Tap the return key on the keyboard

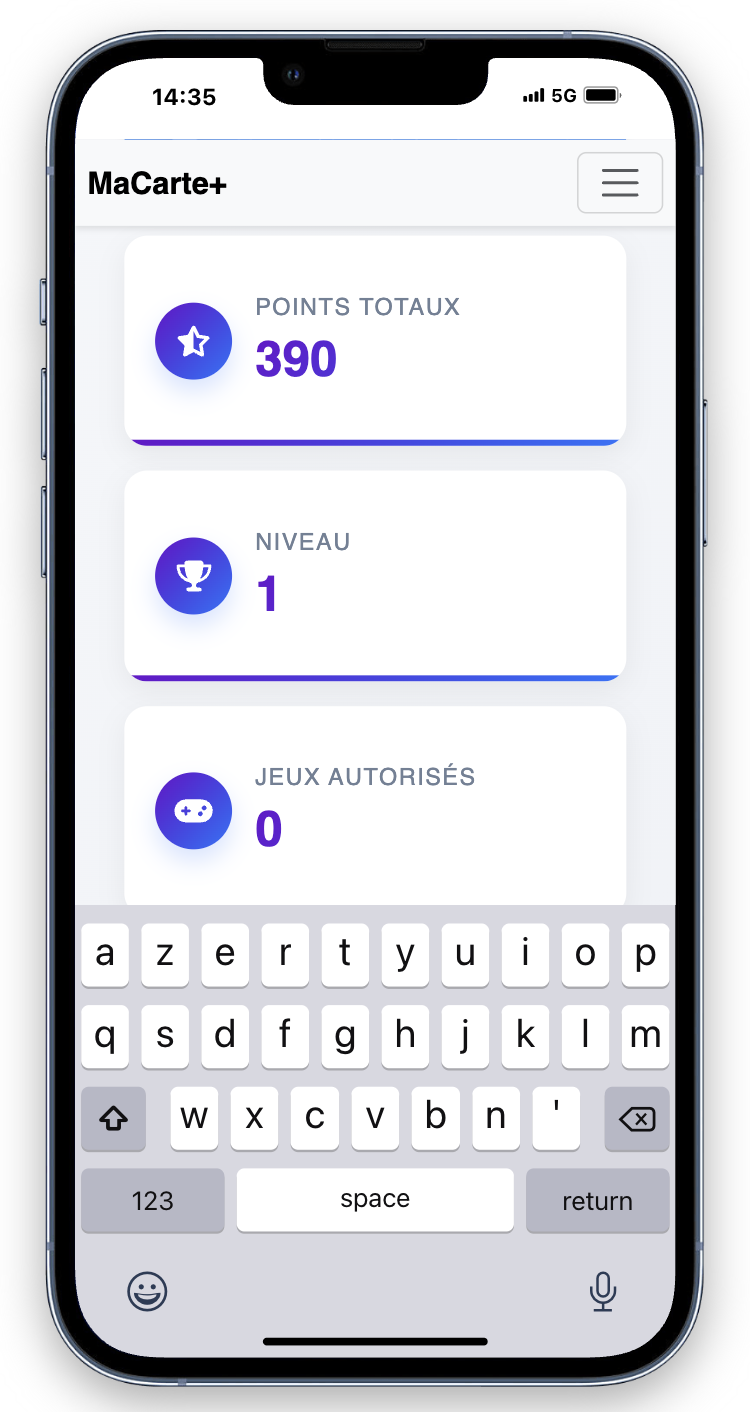[597, 1200]
